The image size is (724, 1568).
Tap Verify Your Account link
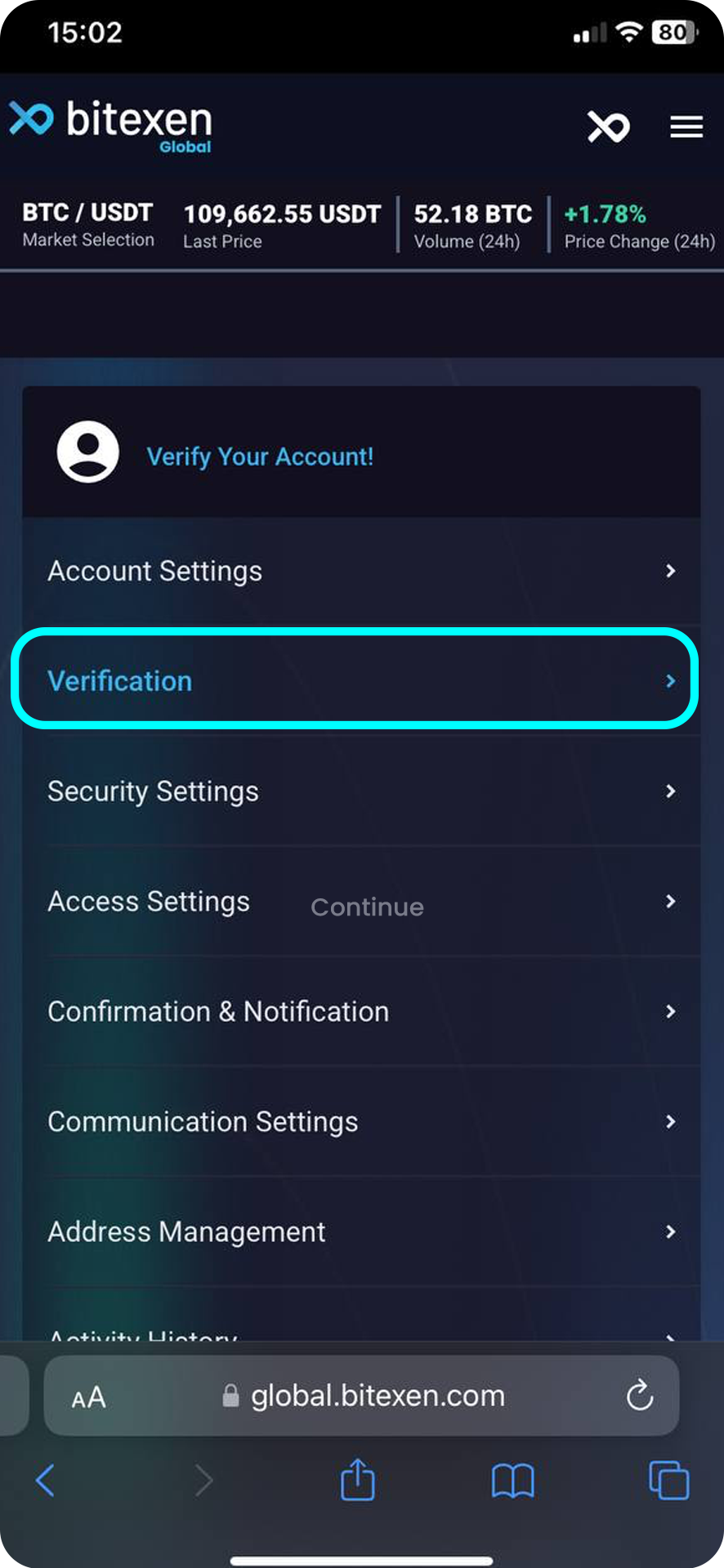pyautogui.click(x=260, y=457)
